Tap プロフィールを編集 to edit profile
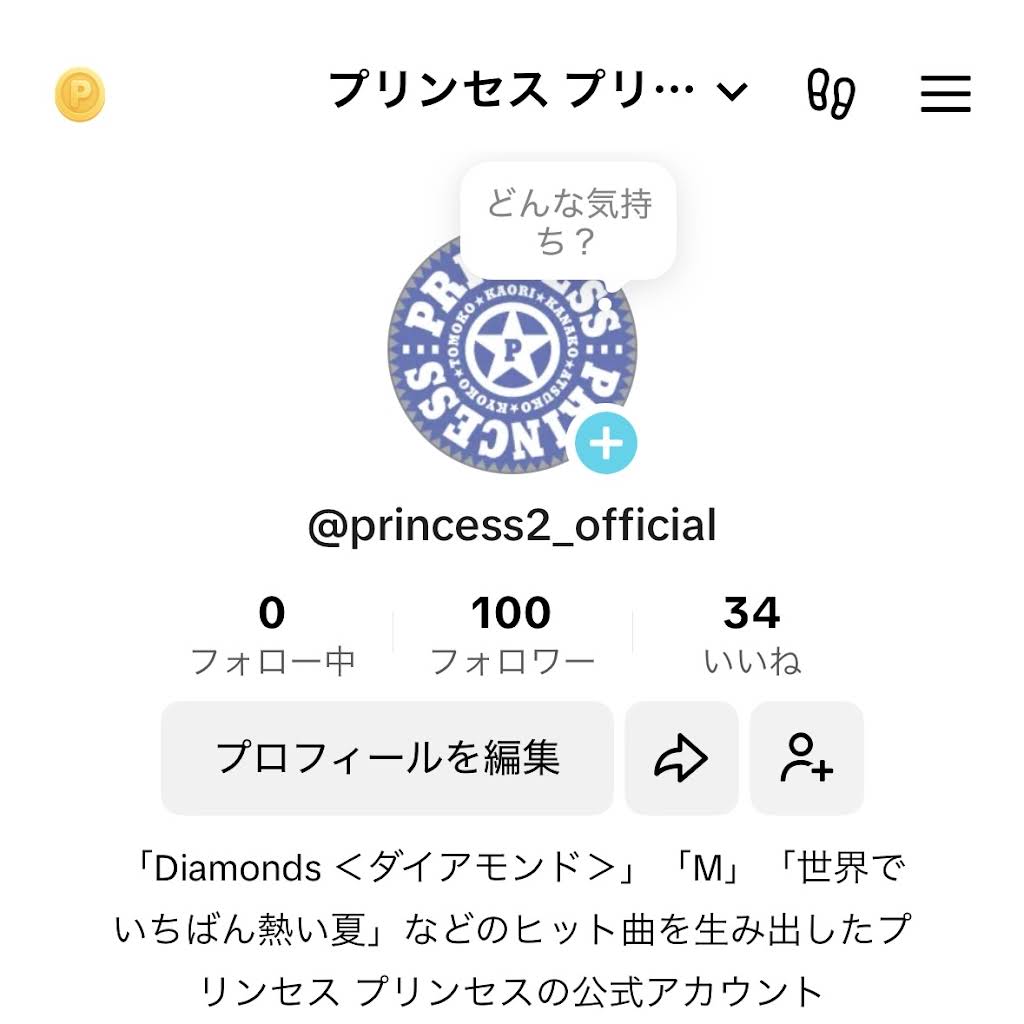The height and width of the screenshot is (1024, 1024). pos(387,758)
